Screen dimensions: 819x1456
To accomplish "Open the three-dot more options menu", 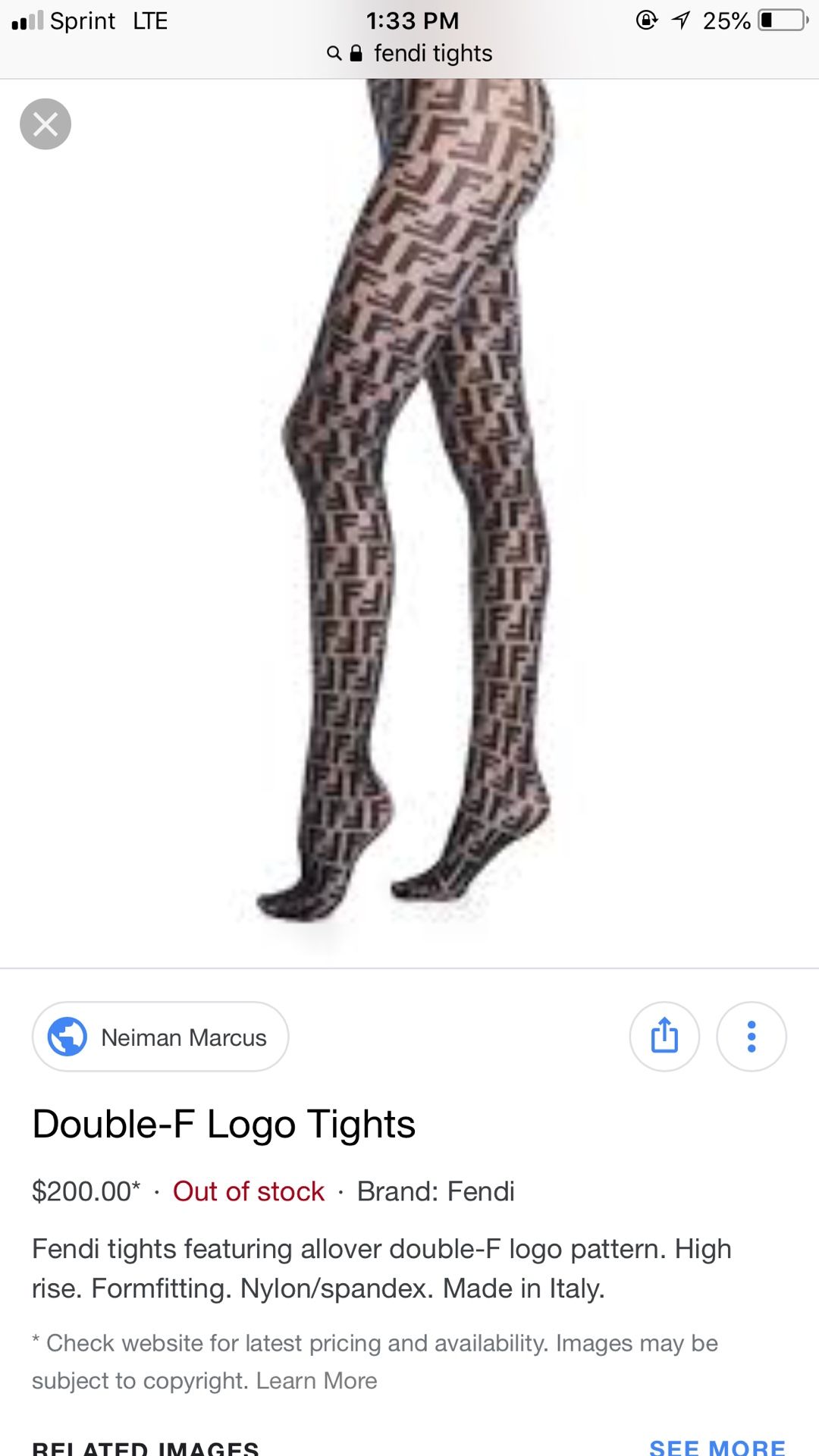I will click(752, 1037).
